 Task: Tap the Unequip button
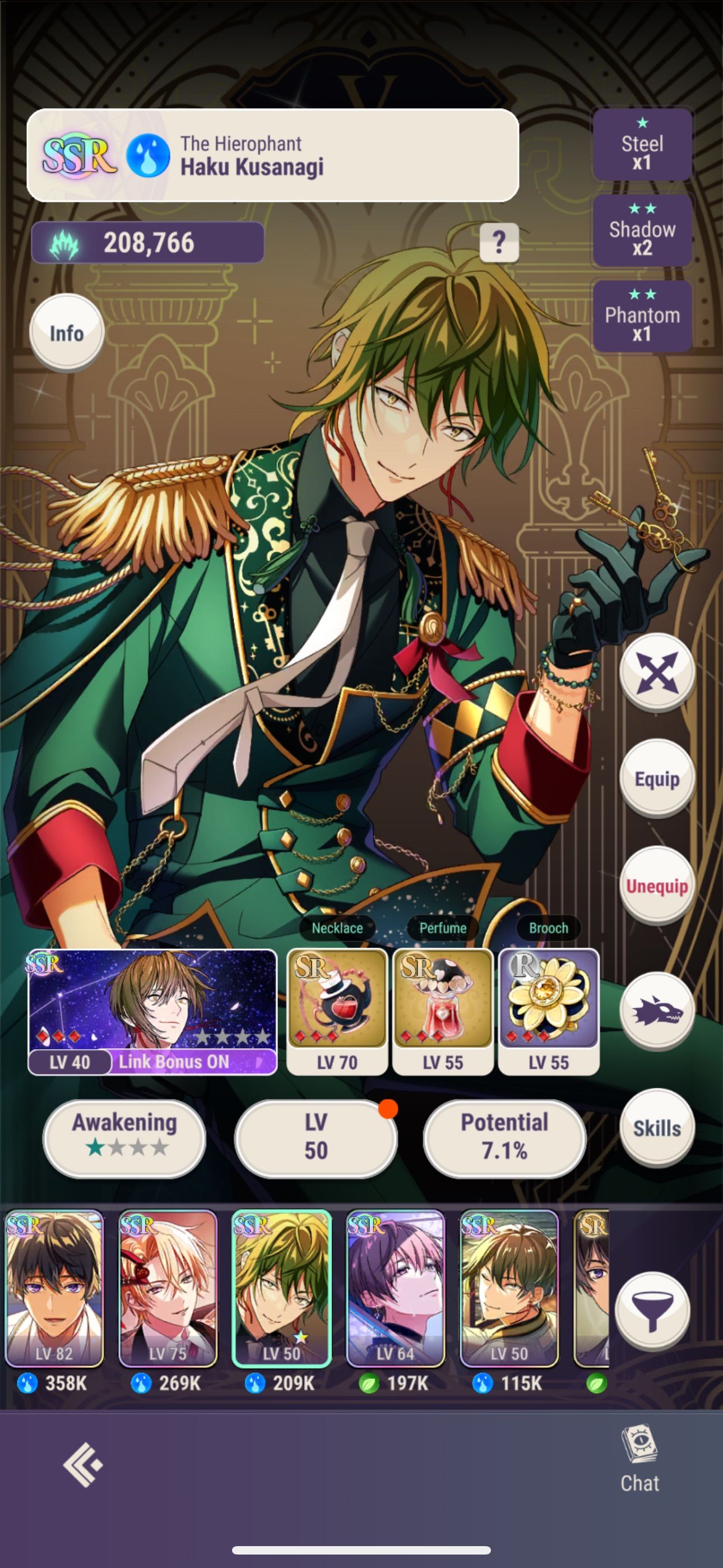coord(657,886)
